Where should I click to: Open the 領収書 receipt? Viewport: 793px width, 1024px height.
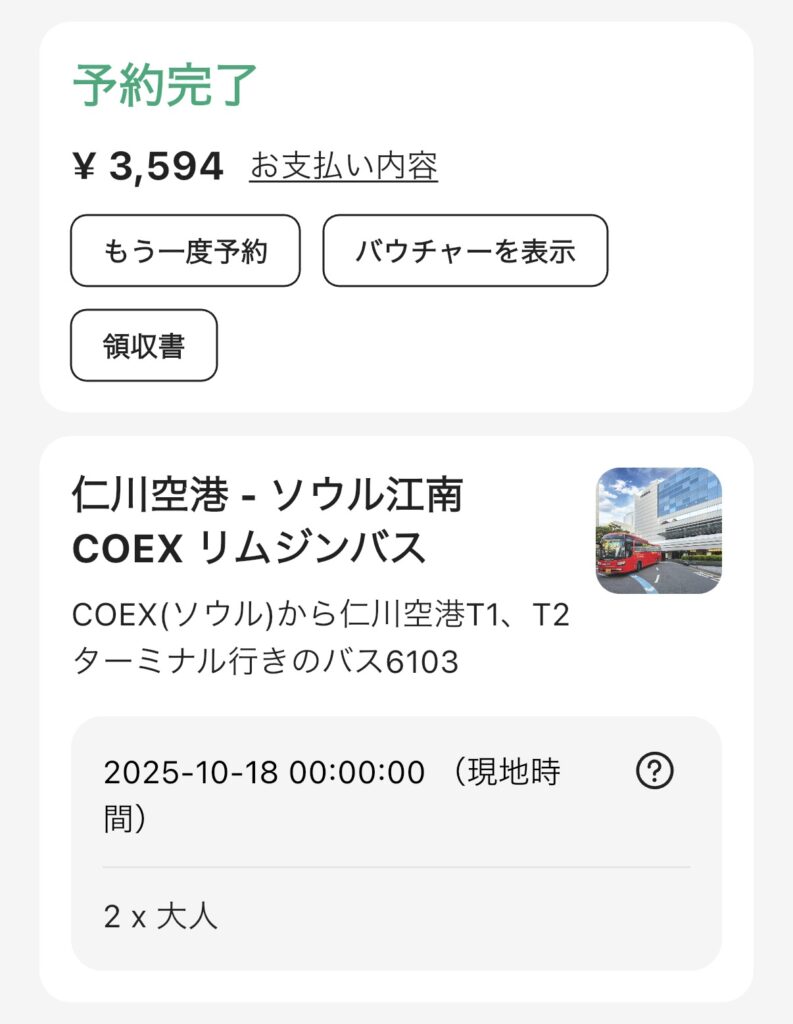click(x=143, y=346)
